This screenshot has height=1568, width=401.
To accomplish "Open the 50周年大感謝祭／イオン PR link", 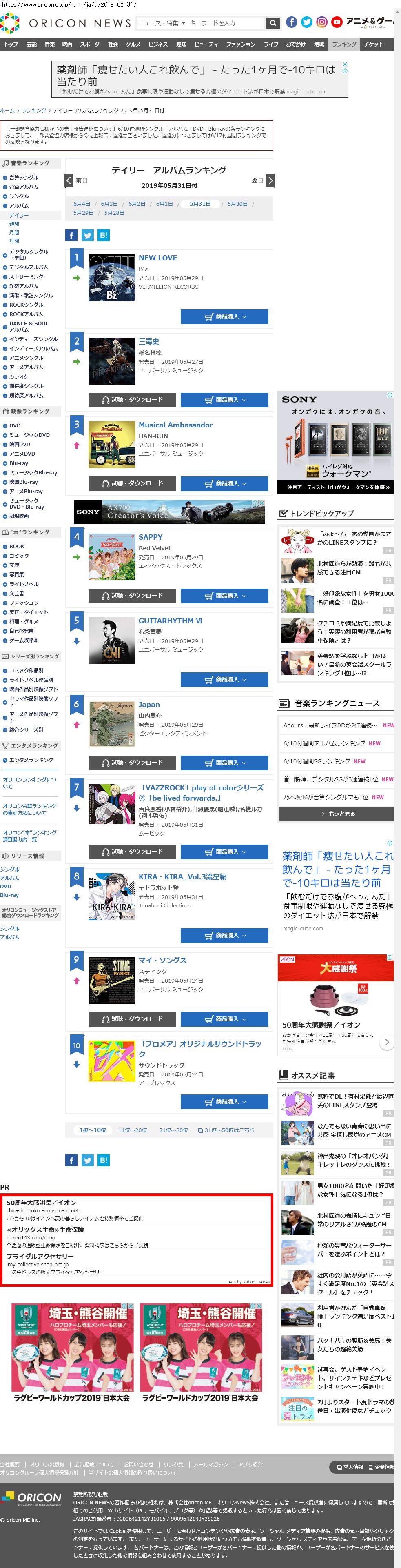I will coord(41,1203).
